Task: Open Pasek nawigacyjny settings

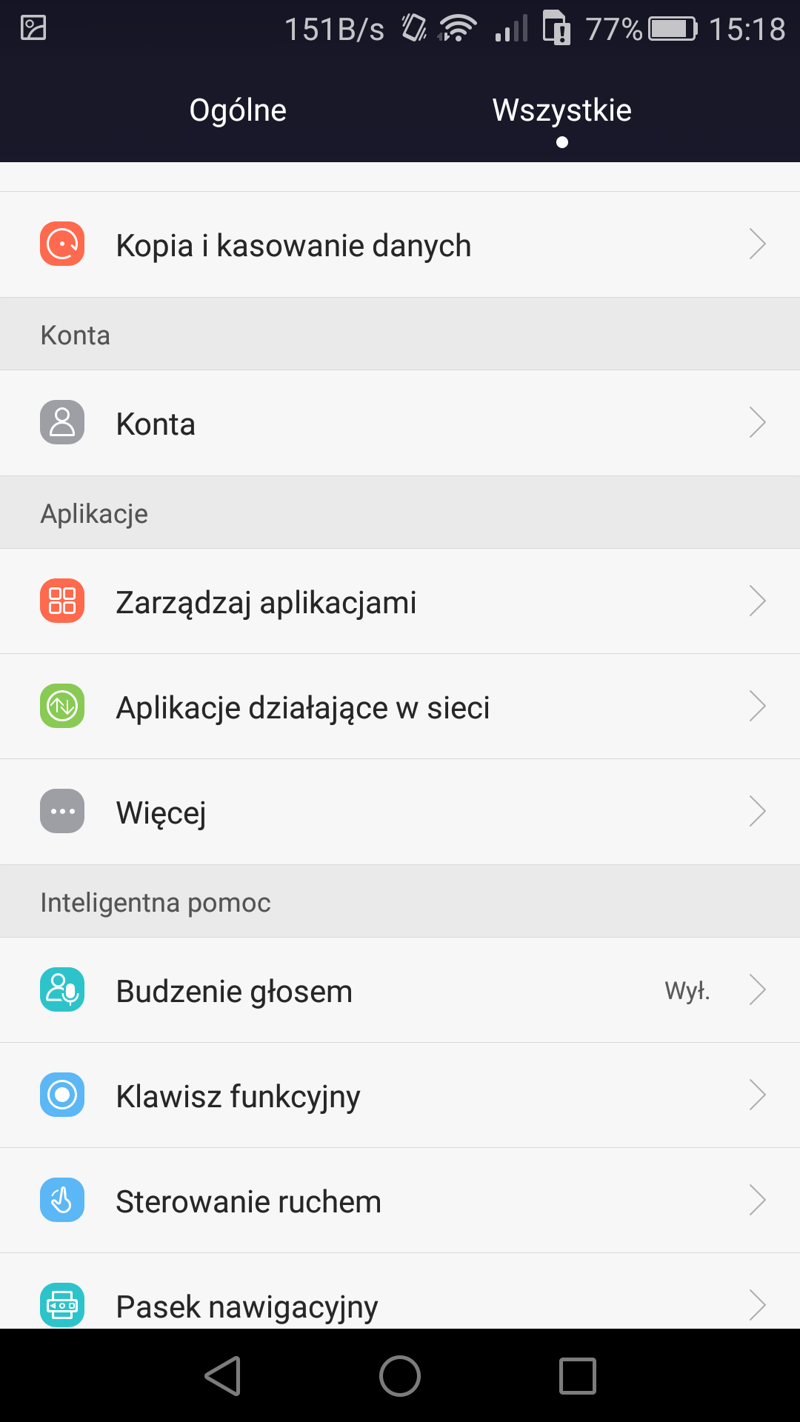Action: point(400,1291)
